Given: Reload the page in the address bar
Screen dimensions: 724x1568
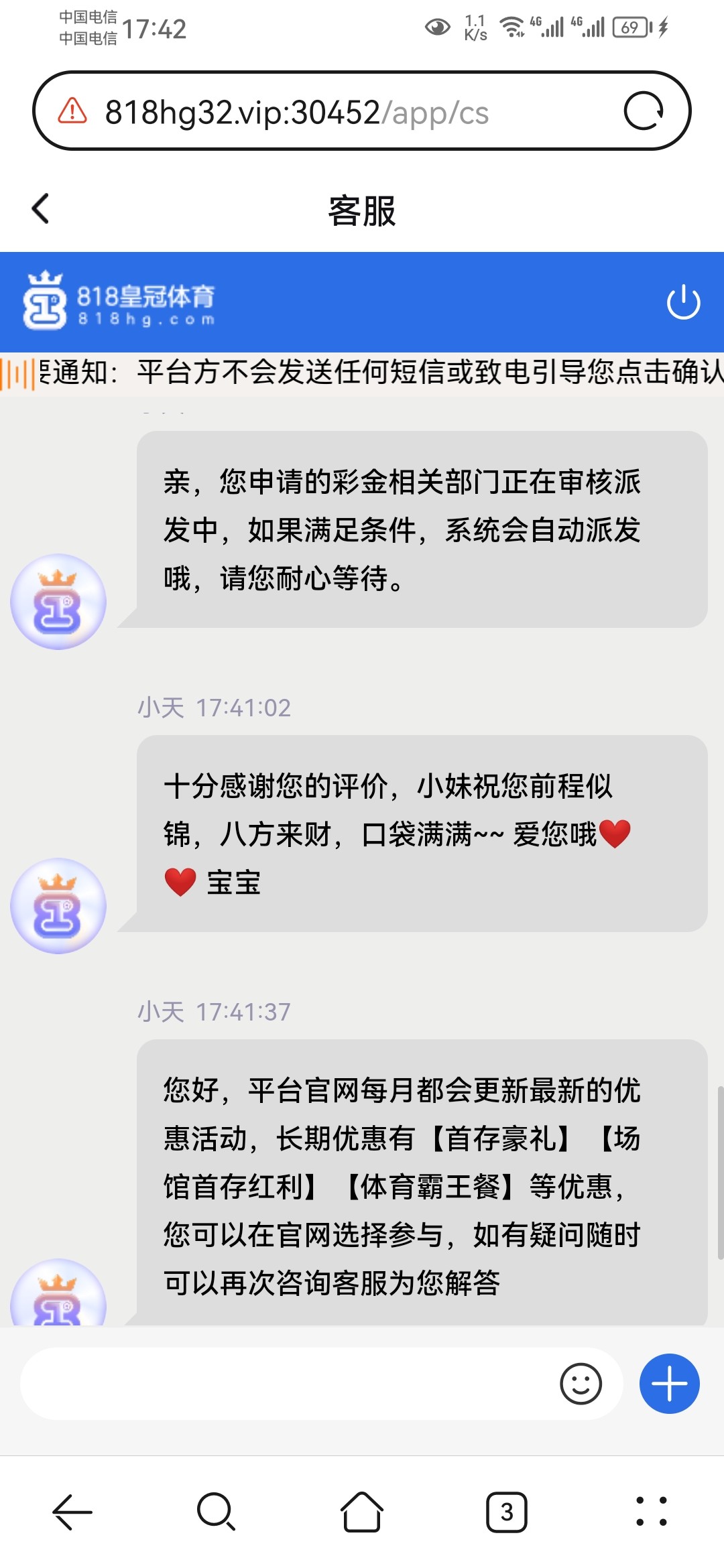Looking at the screenshot, I should click(x=644, y=111).
